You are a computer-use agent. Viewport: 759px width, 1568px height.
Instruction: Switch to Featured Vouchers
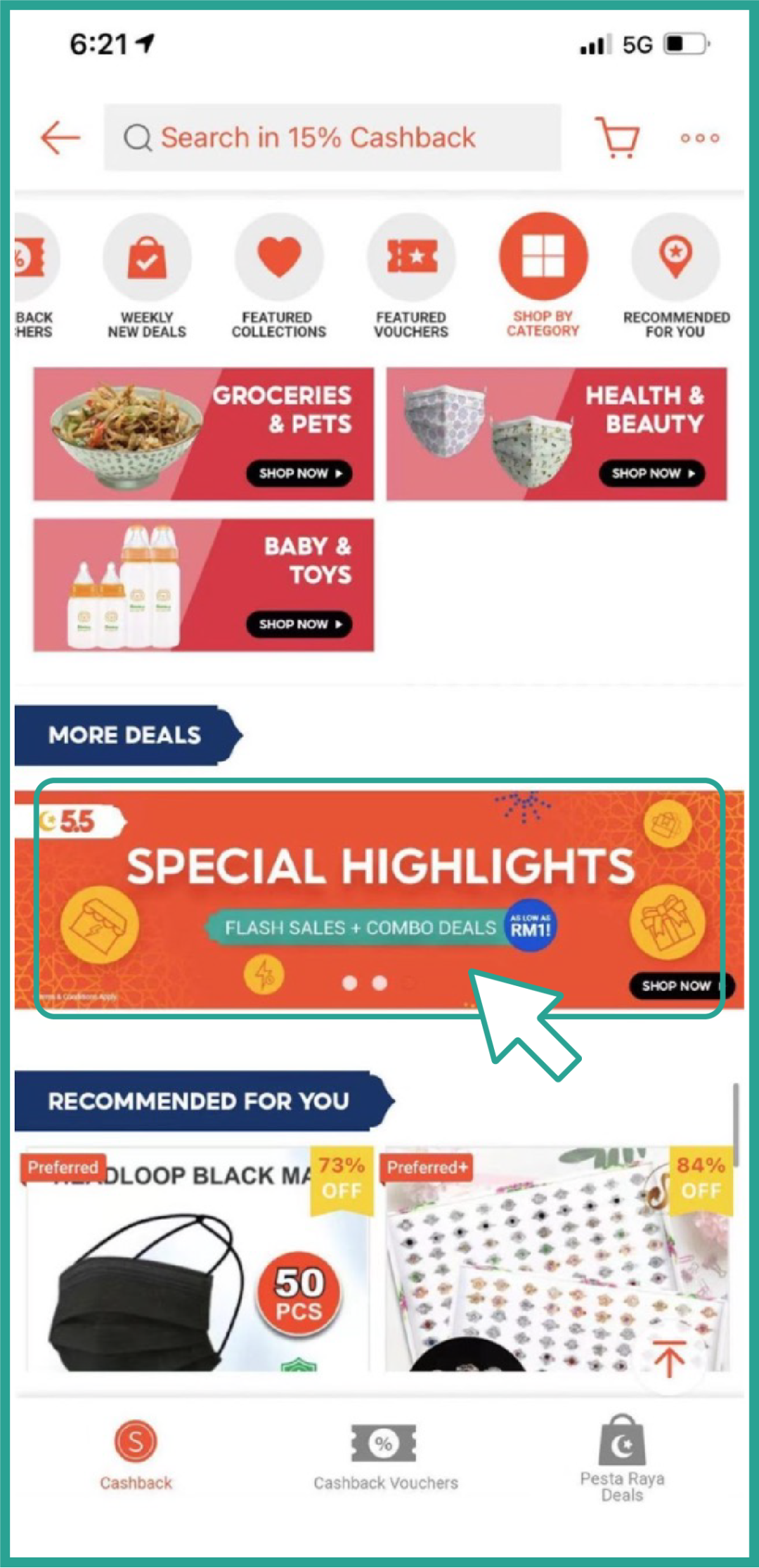pyautogui.click(x=411, y=276)
